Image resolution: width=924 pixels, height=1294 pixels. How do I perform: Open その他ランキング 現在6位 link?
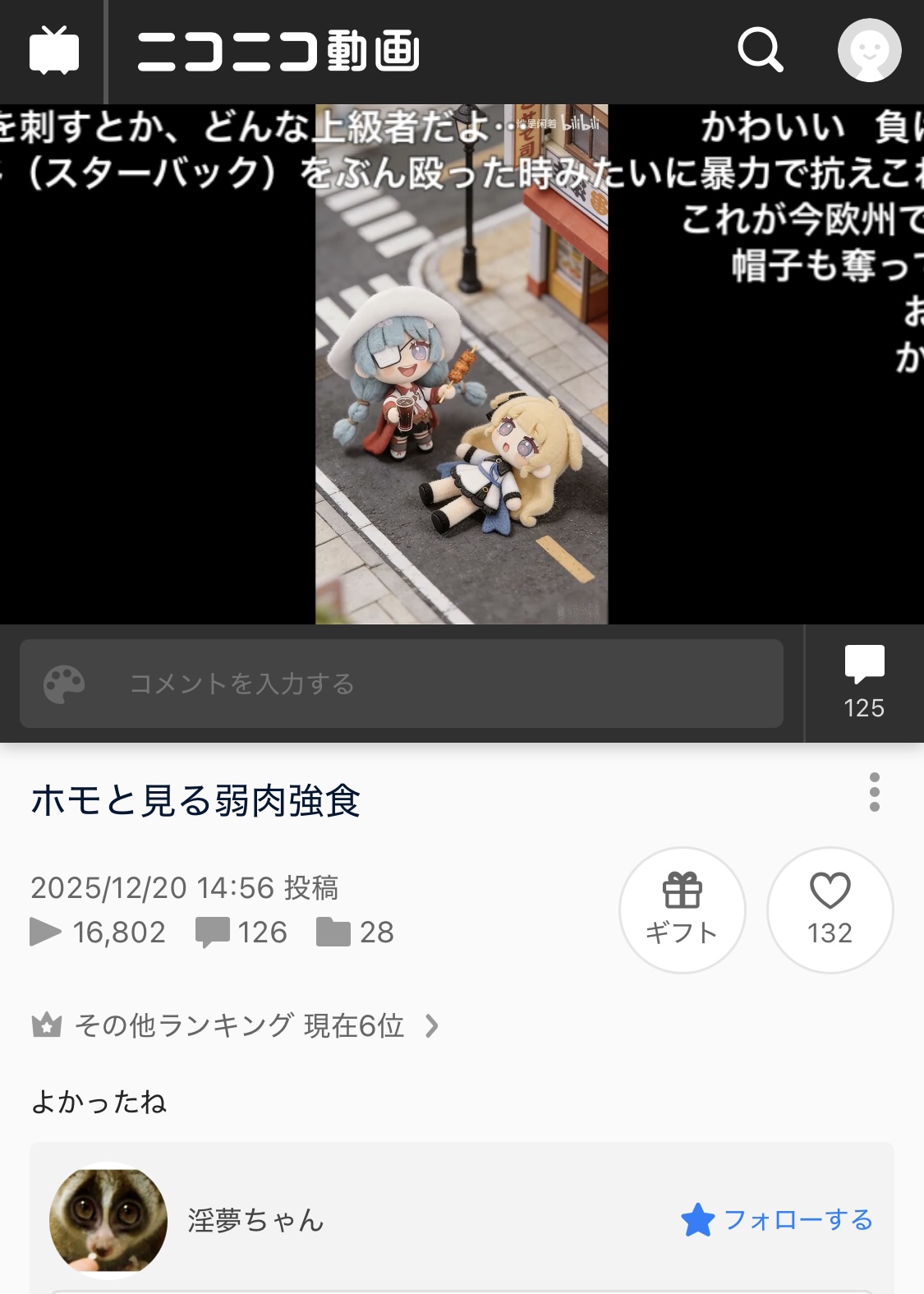[x=238, y=1025]
